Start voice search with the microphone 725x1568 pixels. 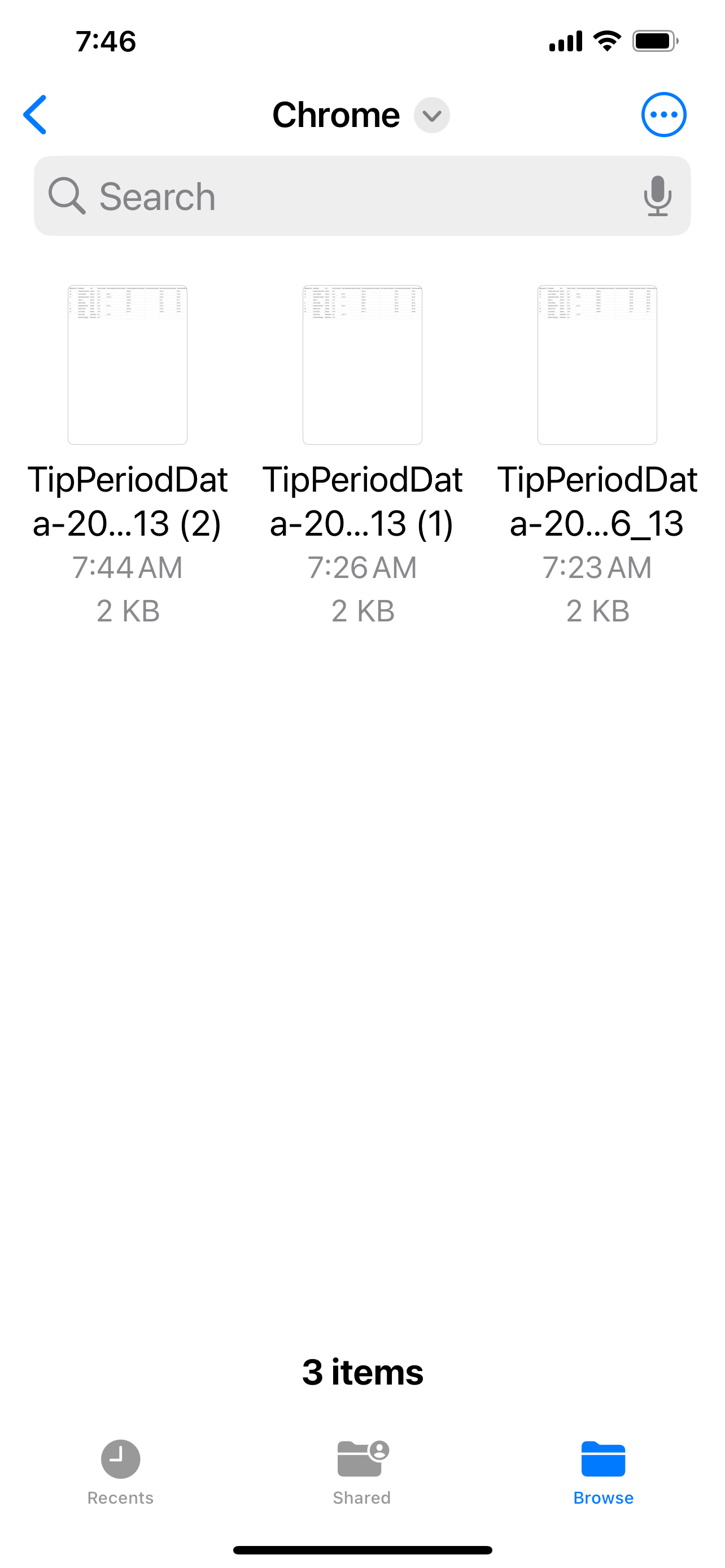tap(657, 196)
